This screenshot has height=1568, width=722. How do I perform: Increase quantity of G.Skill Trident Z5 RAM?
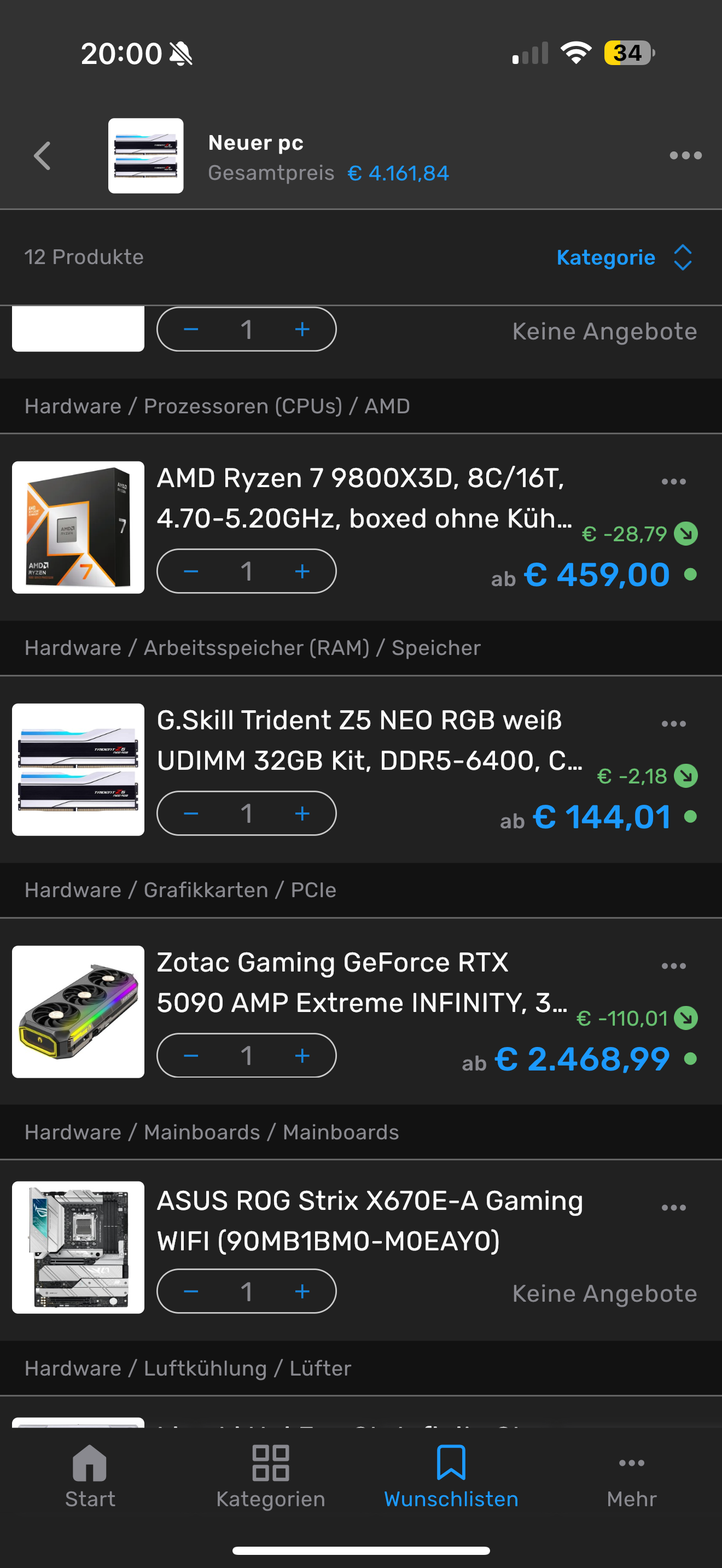point(302,814)
